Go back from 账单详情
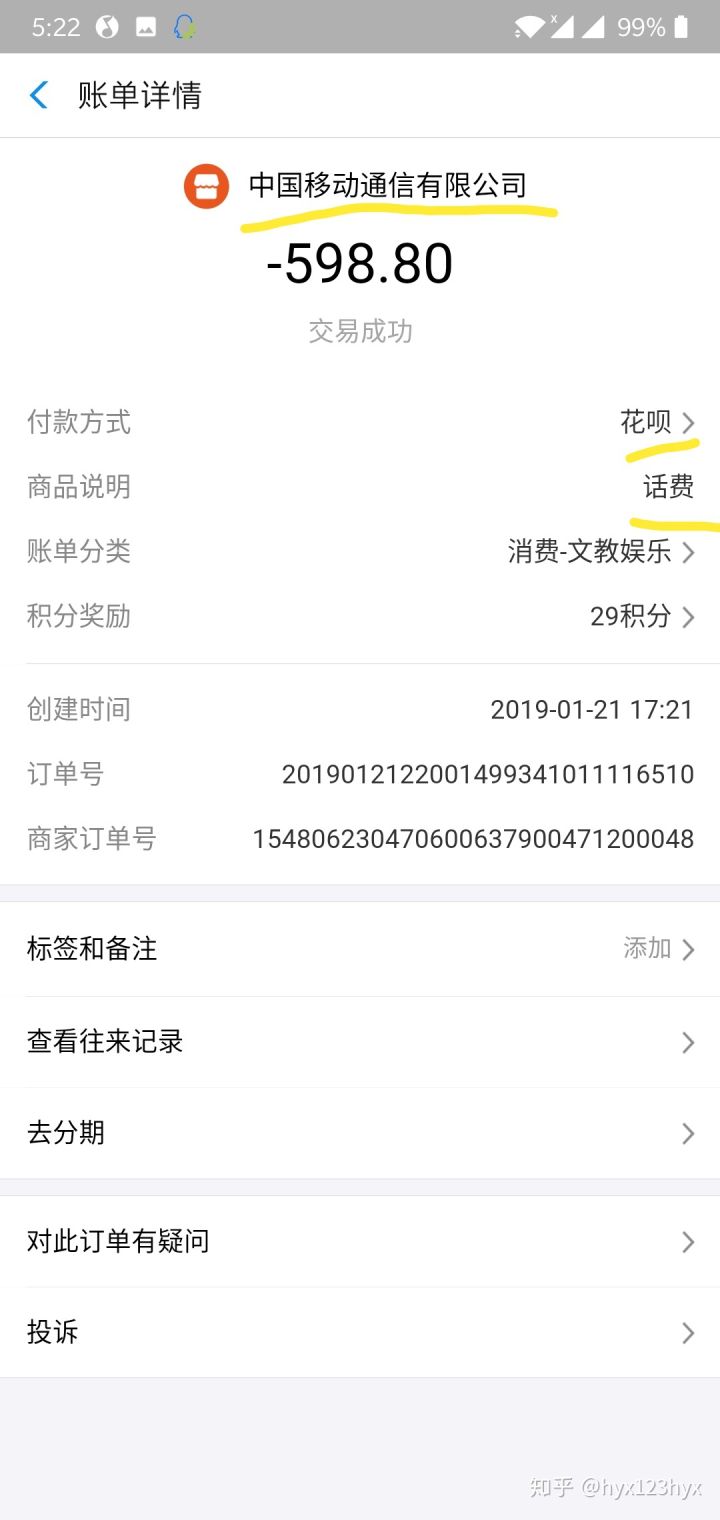This screenshot has width=720, height=1520. coord(40,96)
